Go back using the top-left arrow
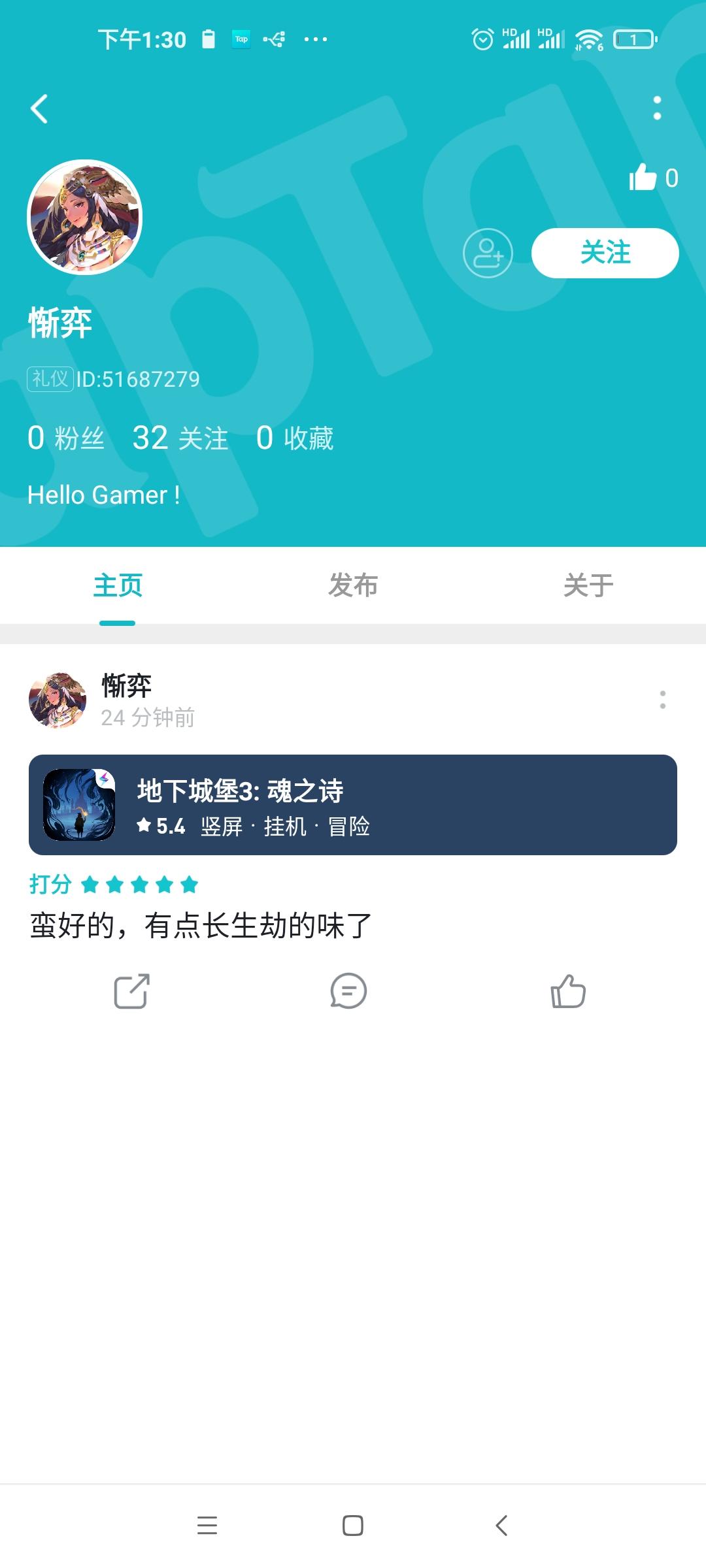This screenshot has height=1568, width=706. coord(39,109)
